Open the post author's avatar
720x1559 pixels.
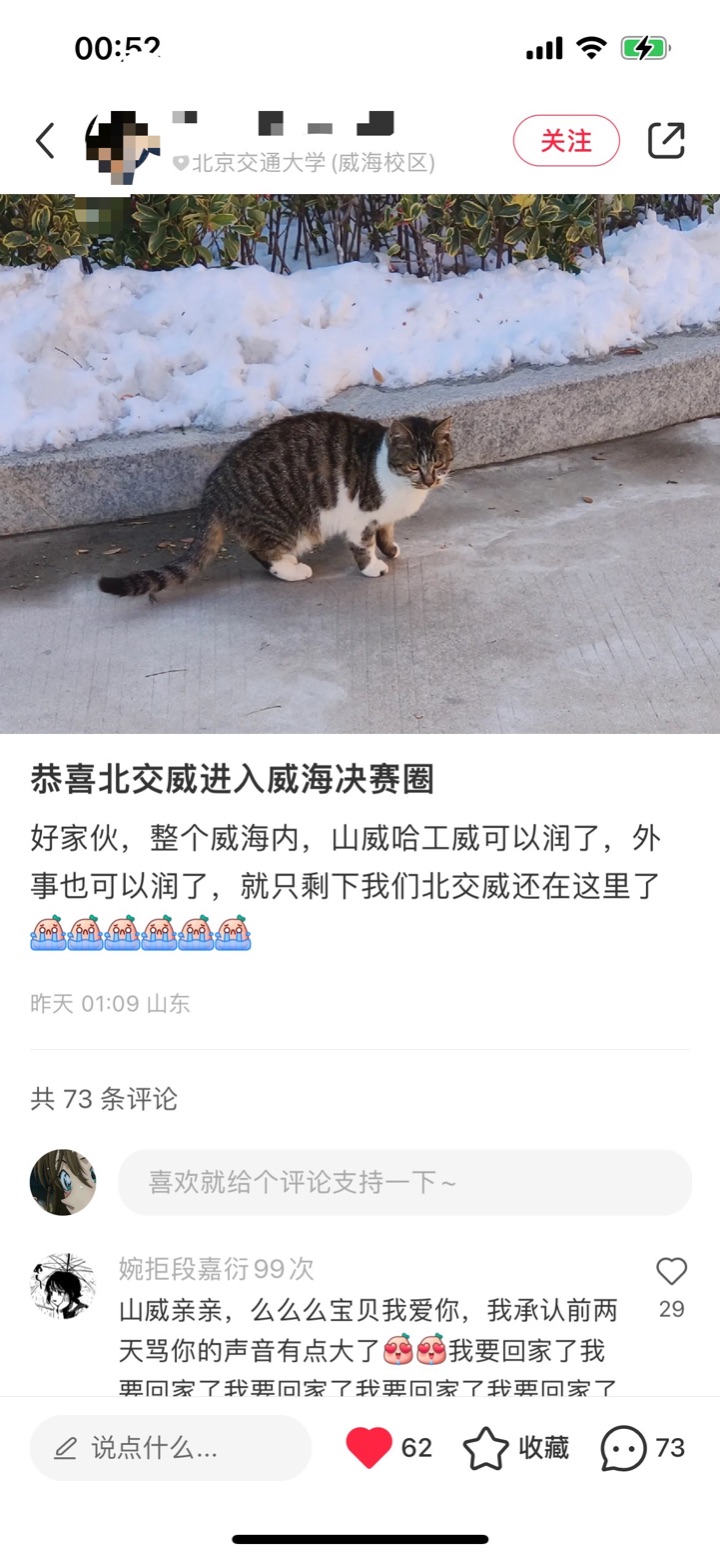122,147
